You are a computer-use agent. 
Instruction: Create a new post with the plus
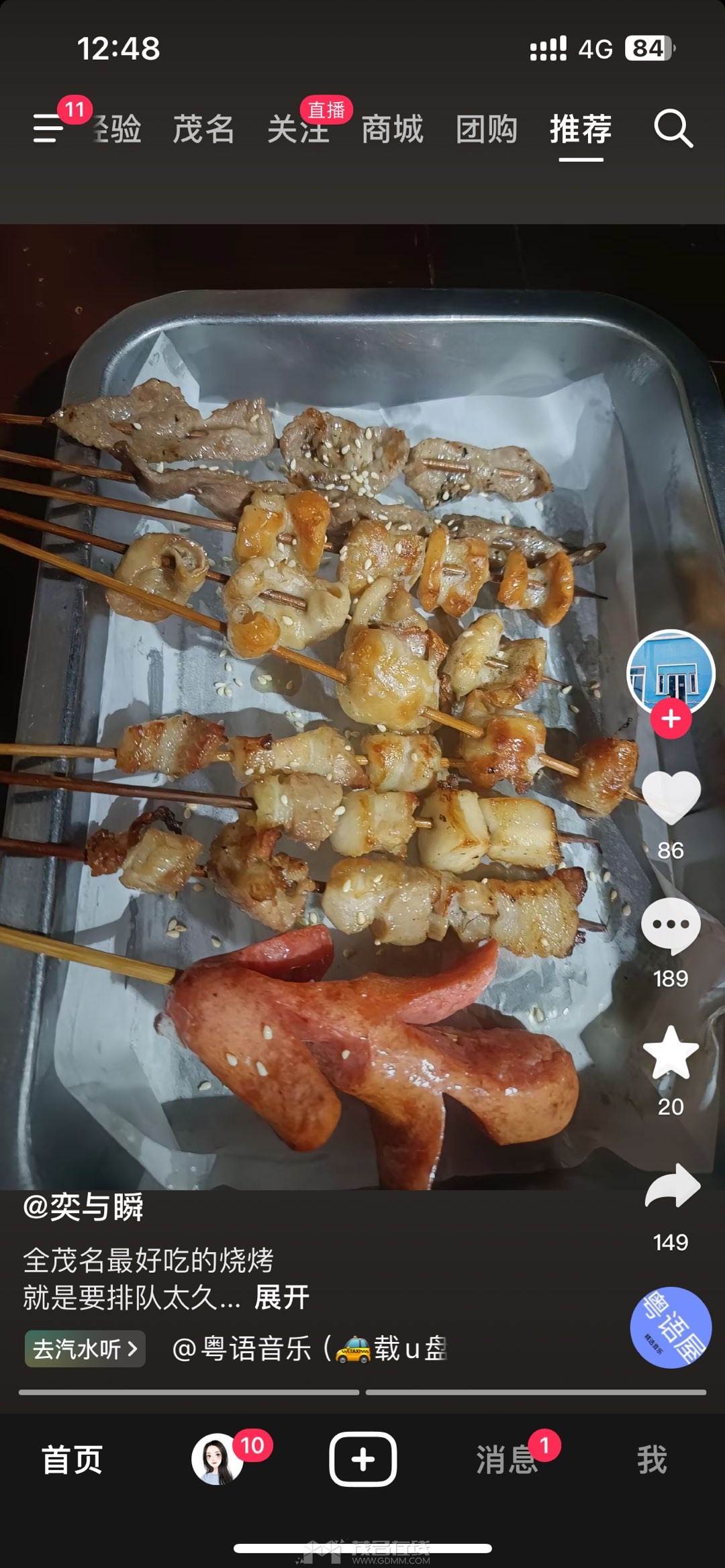pos(362,1459)
